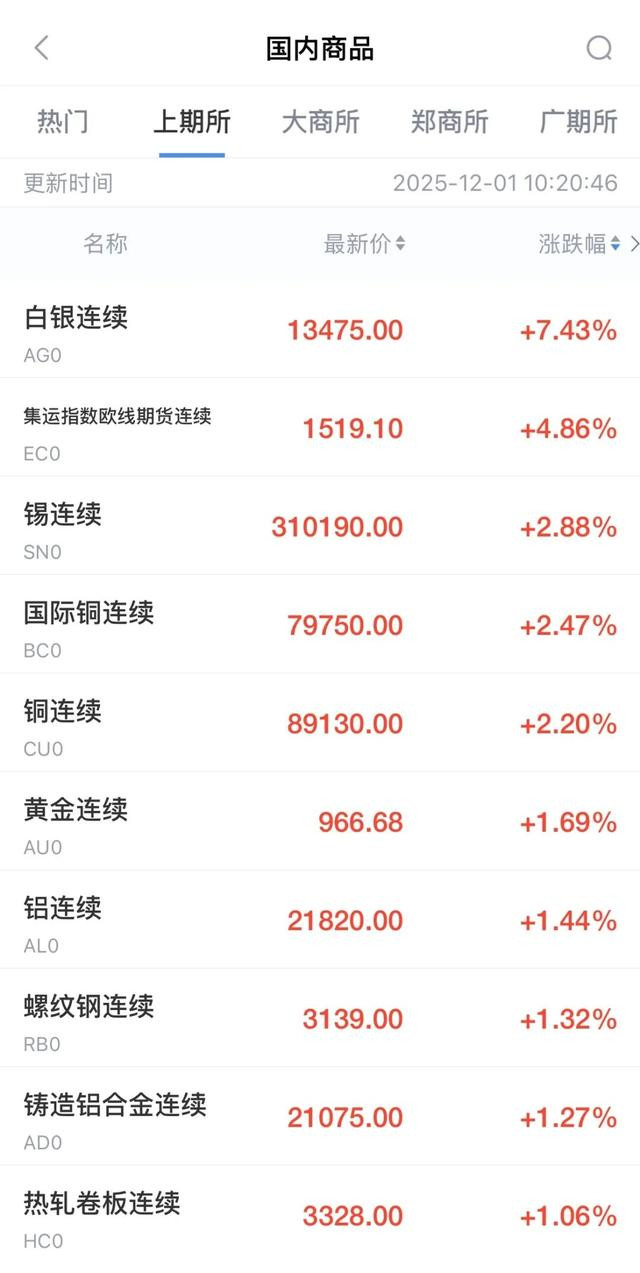Screen dimensions: 640x1273
Task: Open 集运指数欧线期货连续 EC0 row
Action: 320,428
